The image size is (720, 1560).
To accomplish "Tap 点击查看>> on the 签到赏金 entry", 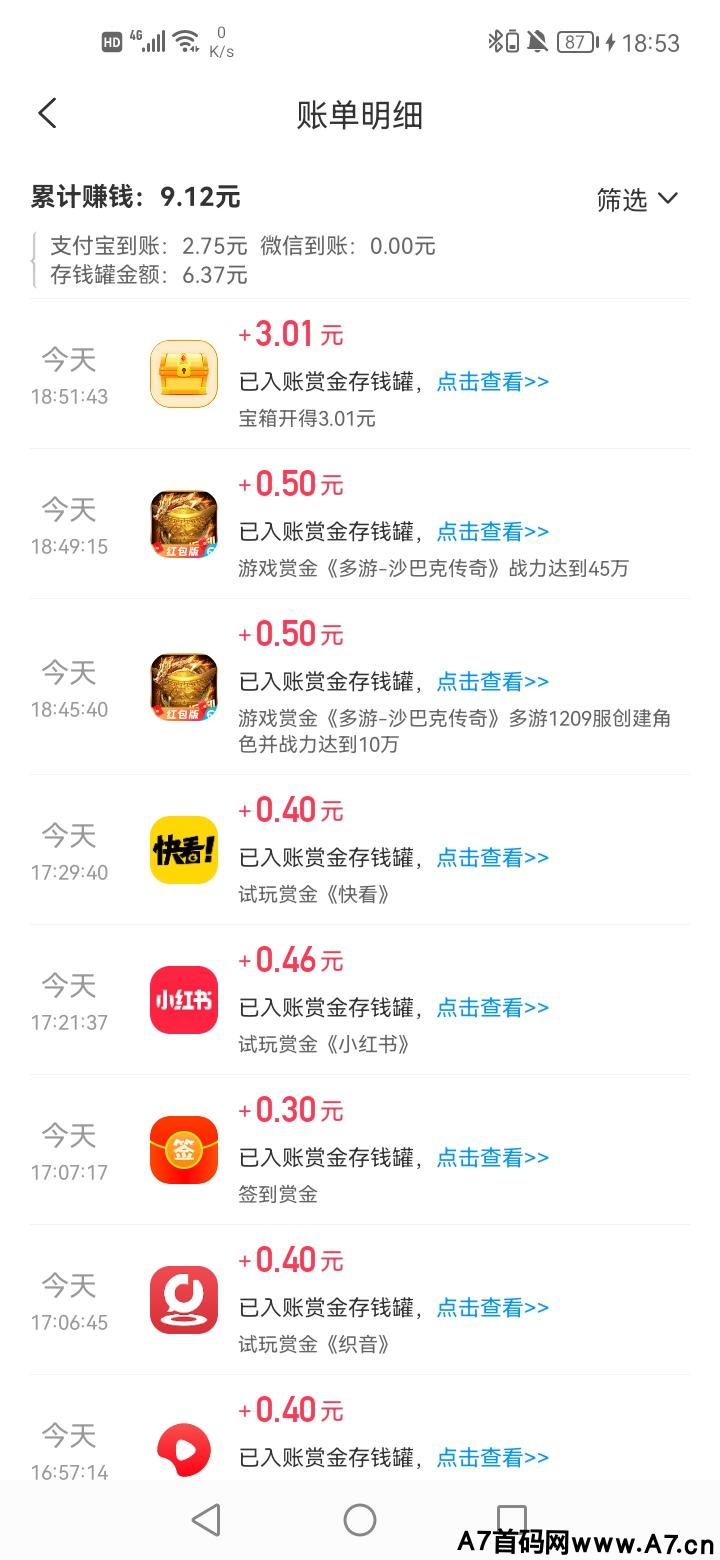I will (x=493, y=1158).
